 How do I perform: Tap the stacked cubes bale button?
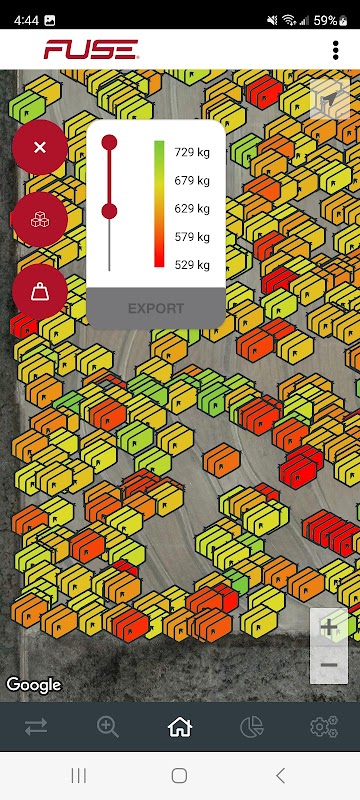click(x=40, y=219)
